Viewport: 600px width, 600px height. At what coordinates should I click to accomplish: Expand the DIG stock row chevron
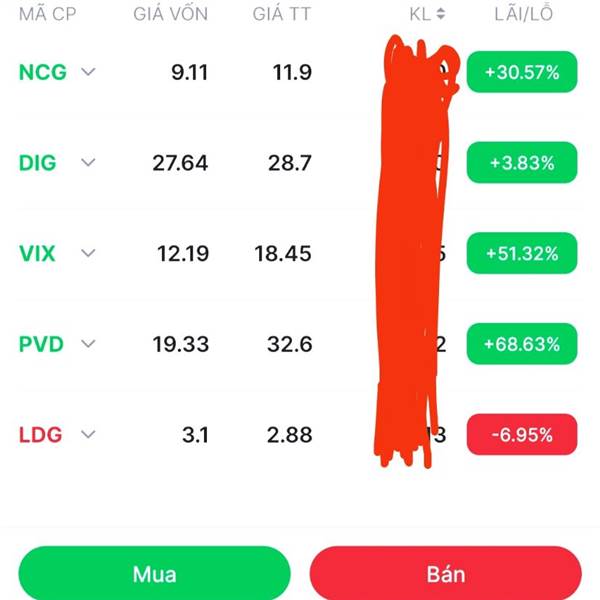(88, 163)
